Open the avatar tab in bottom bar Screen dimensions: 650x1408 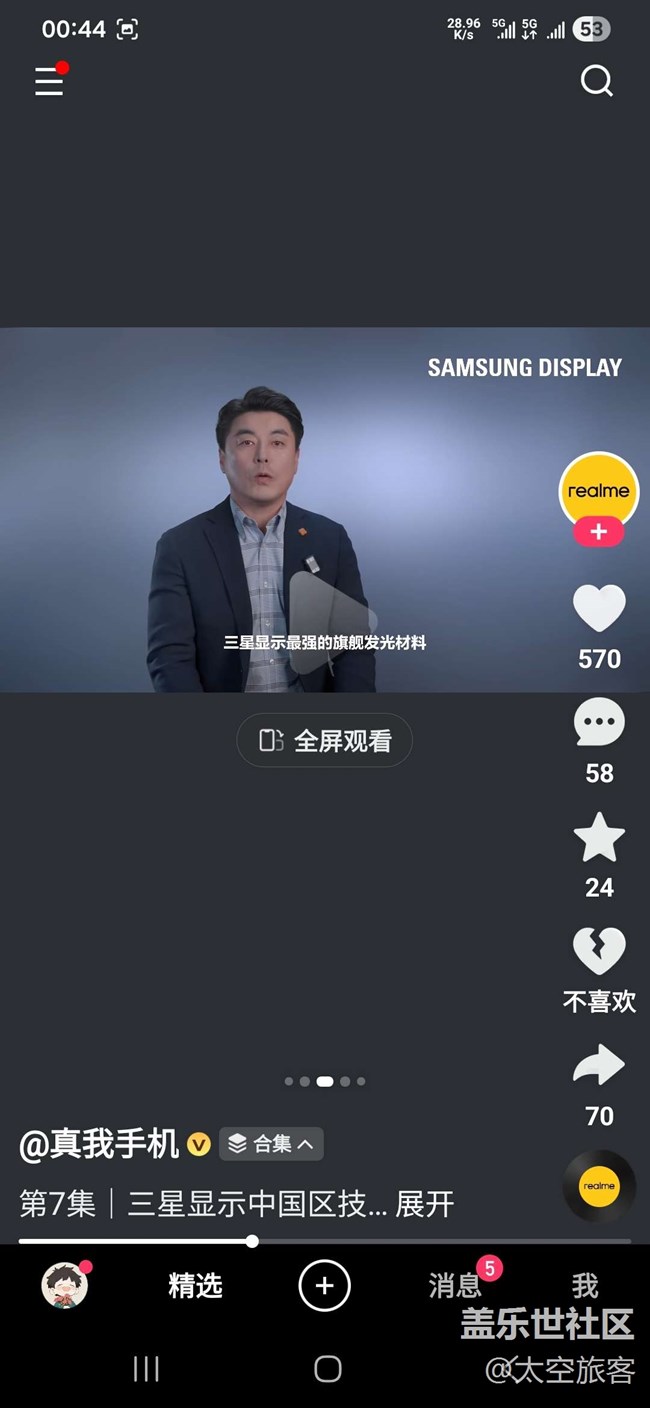[65, 1286]
